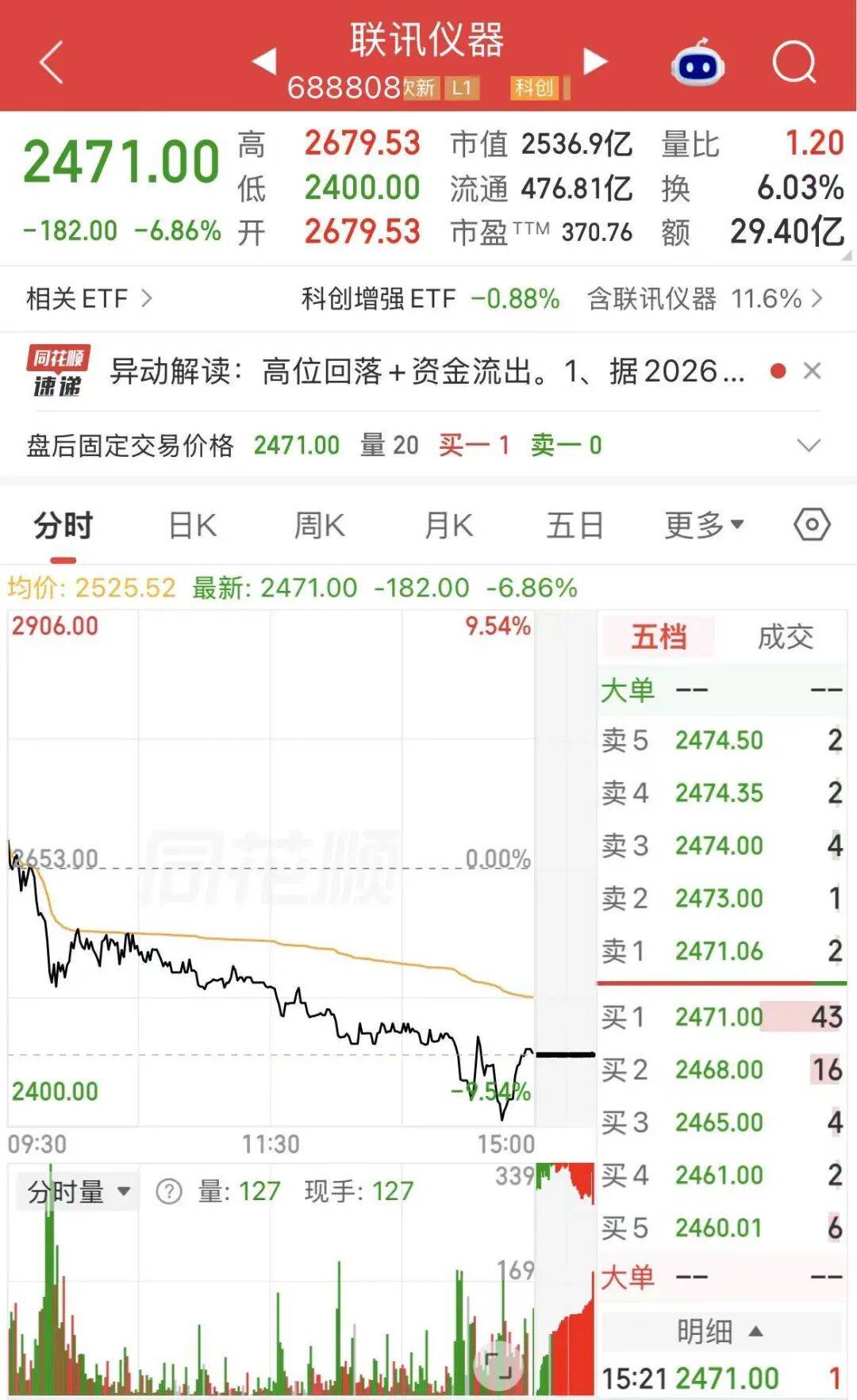This screenshot has height=1400, width=857.
Task: Switch to 五日 chart
Action: (575, 526)
